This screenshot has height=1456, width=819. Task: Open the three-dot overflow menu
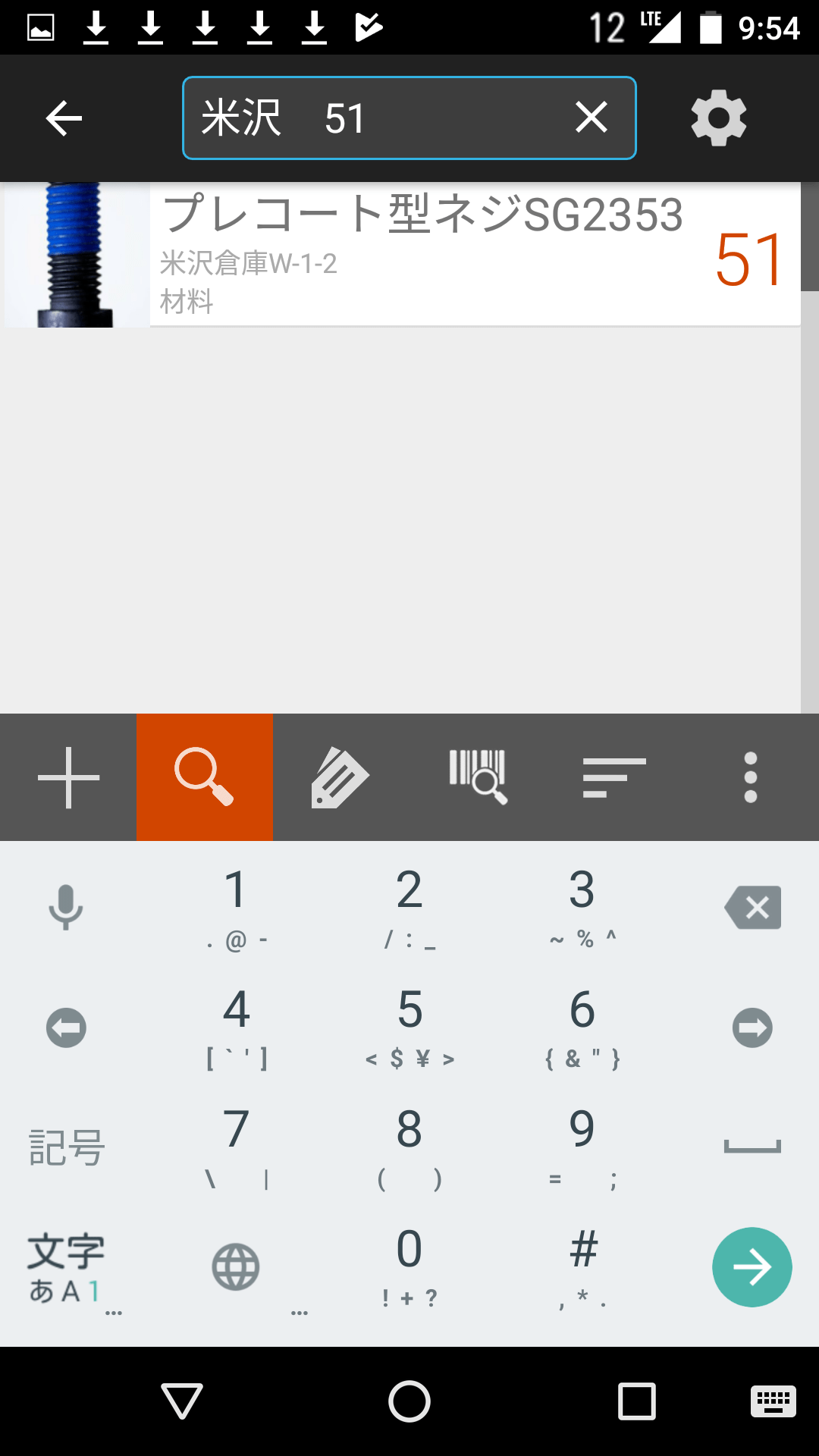coord(751,777)
